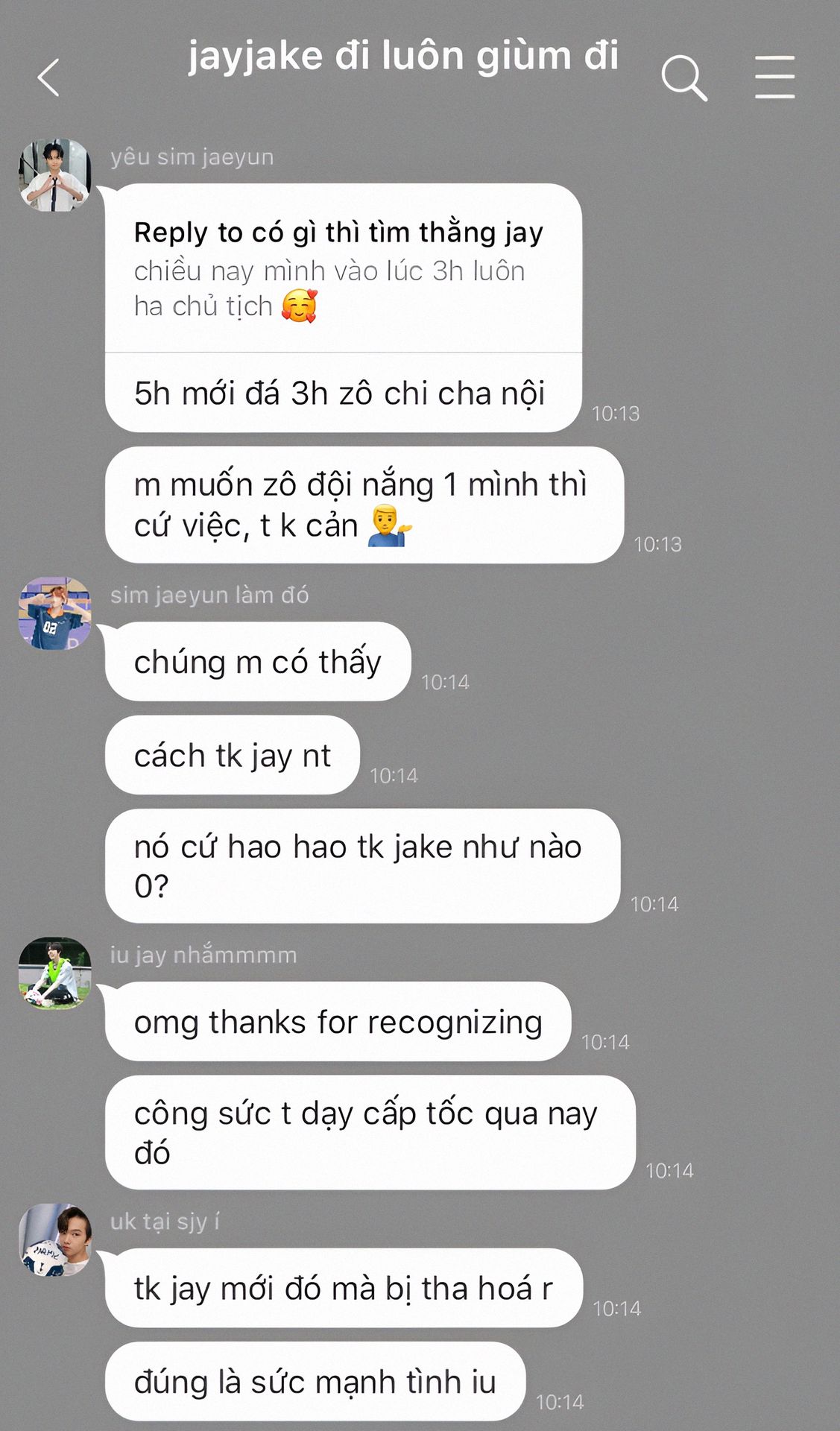This screenshot has height=1431, width=840.
Task: Go back from the group chat
Action: [x=49, y=78]
